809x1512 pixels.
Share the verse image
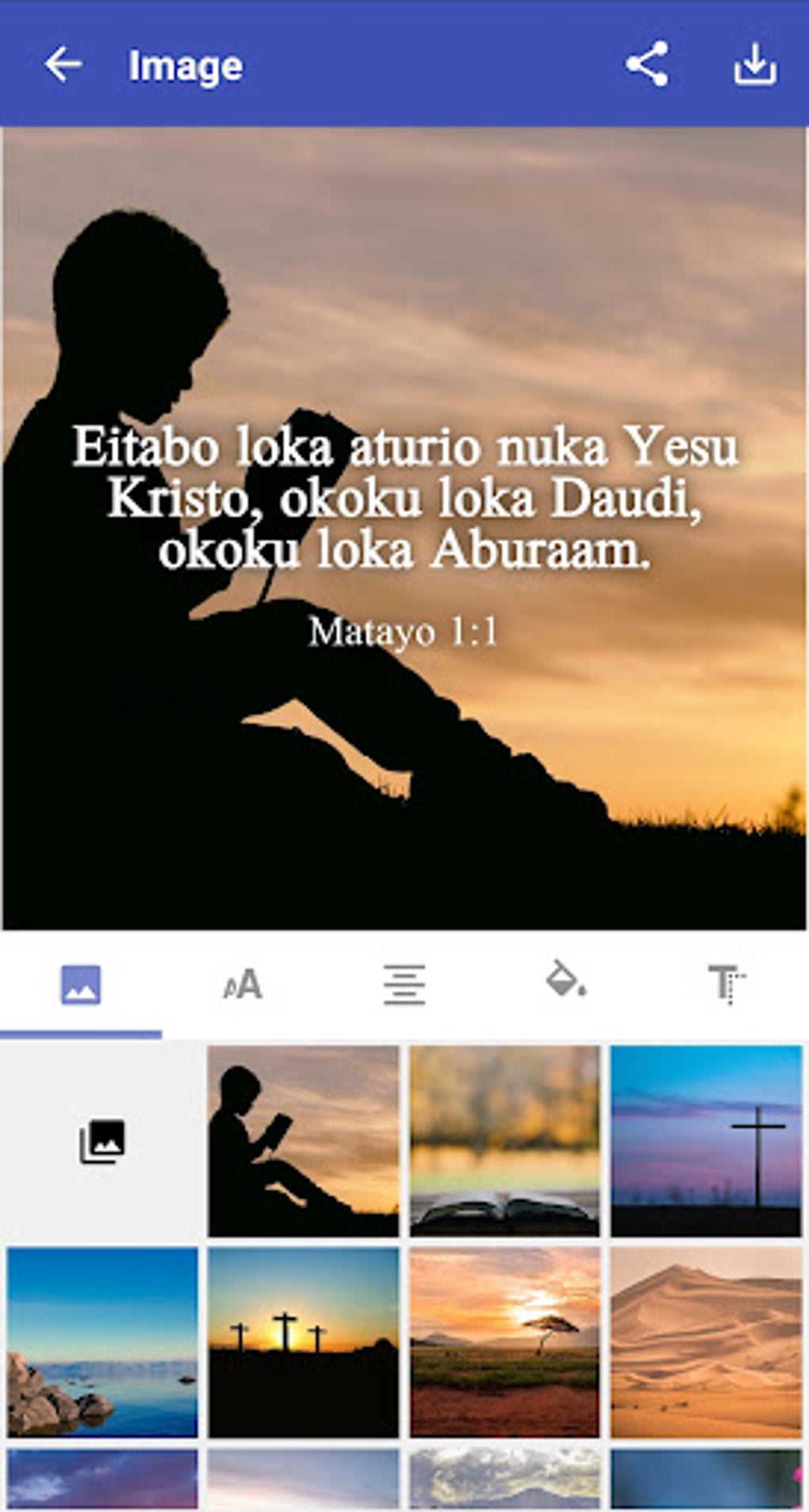click(646, 65)
